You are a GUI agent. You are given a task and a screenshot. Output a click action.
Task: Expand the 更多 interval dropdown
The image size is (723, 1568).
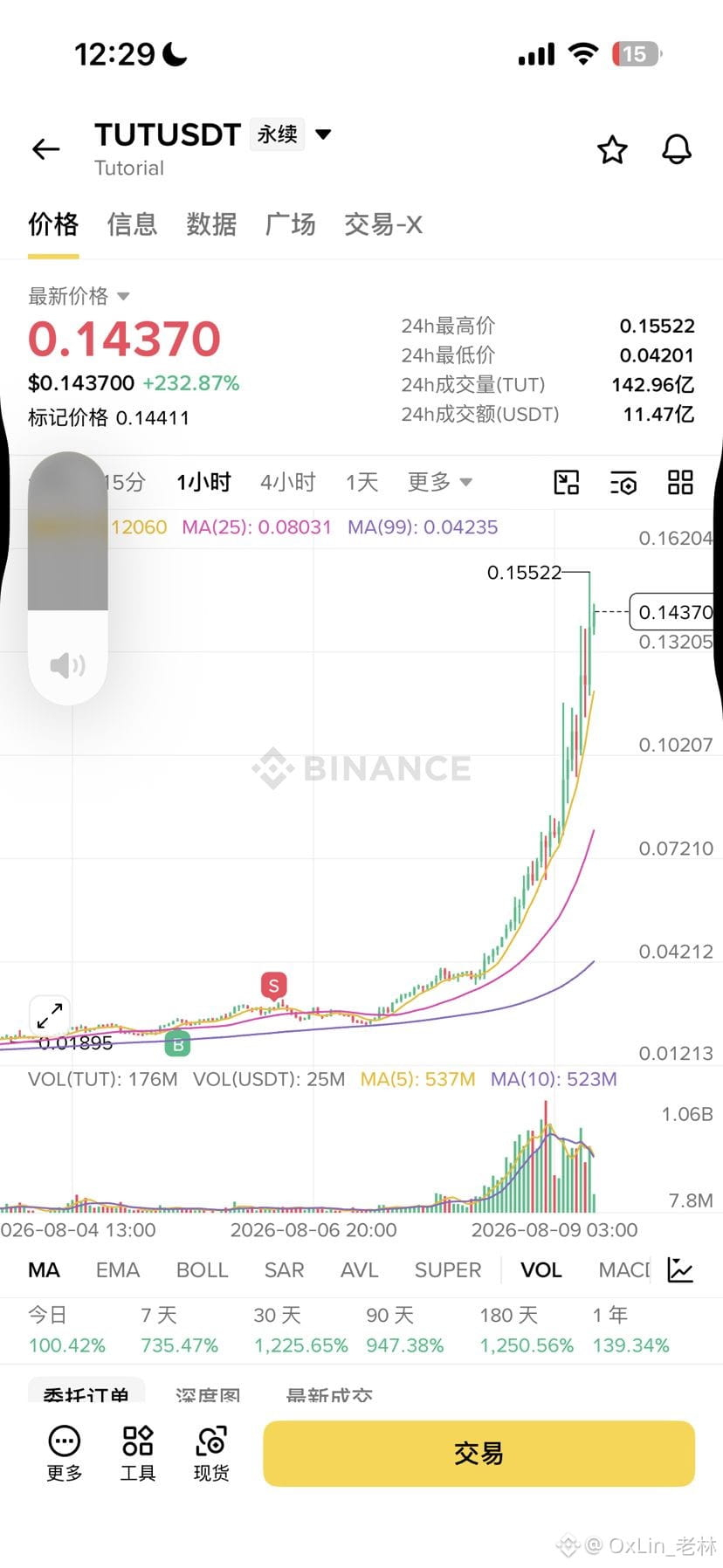(439, 482)
